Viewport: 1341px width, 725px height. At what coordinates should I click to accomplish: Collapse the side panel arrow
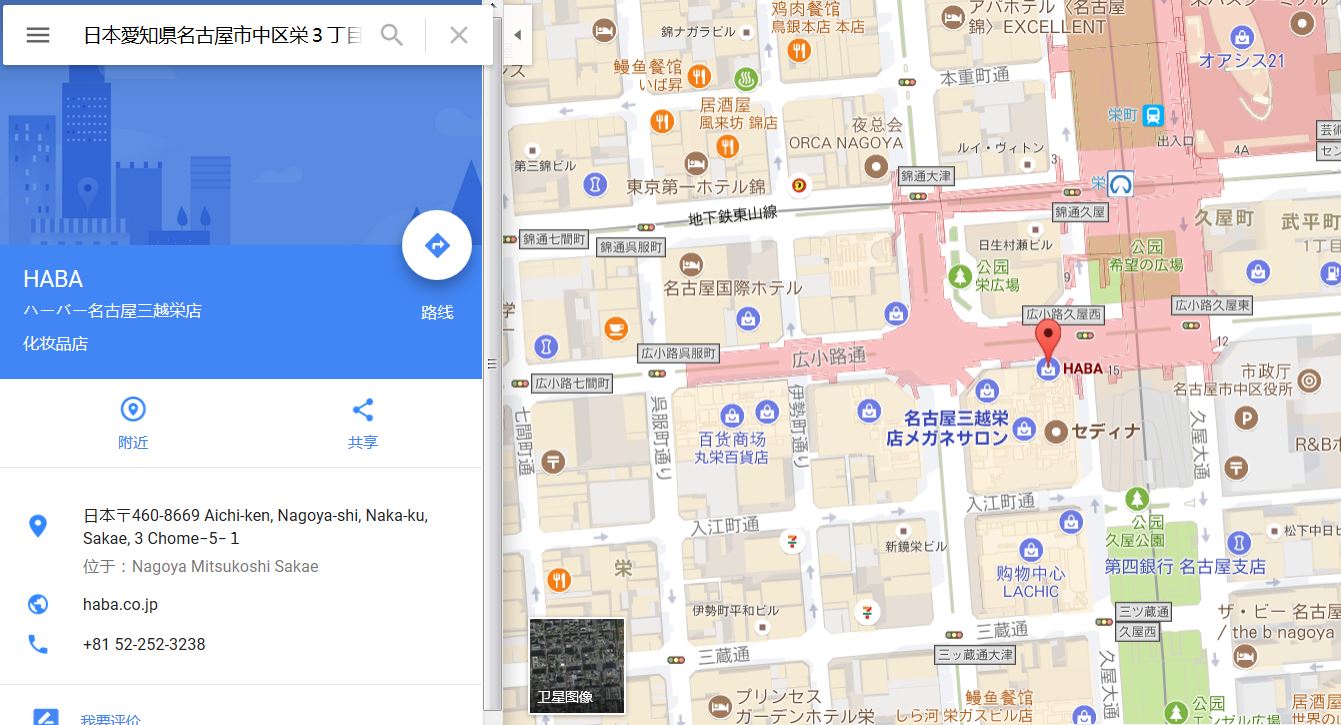click(517, 35)
